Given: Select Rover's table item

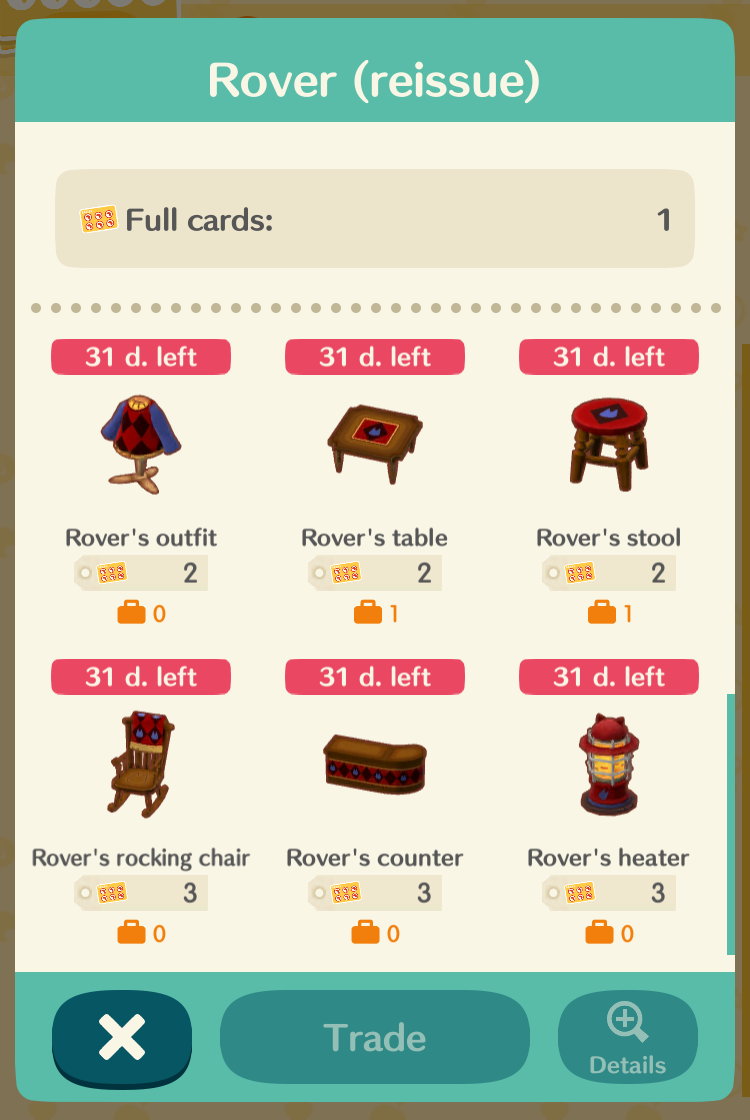Looking at the screenshot, I should [x=375, y=445].
